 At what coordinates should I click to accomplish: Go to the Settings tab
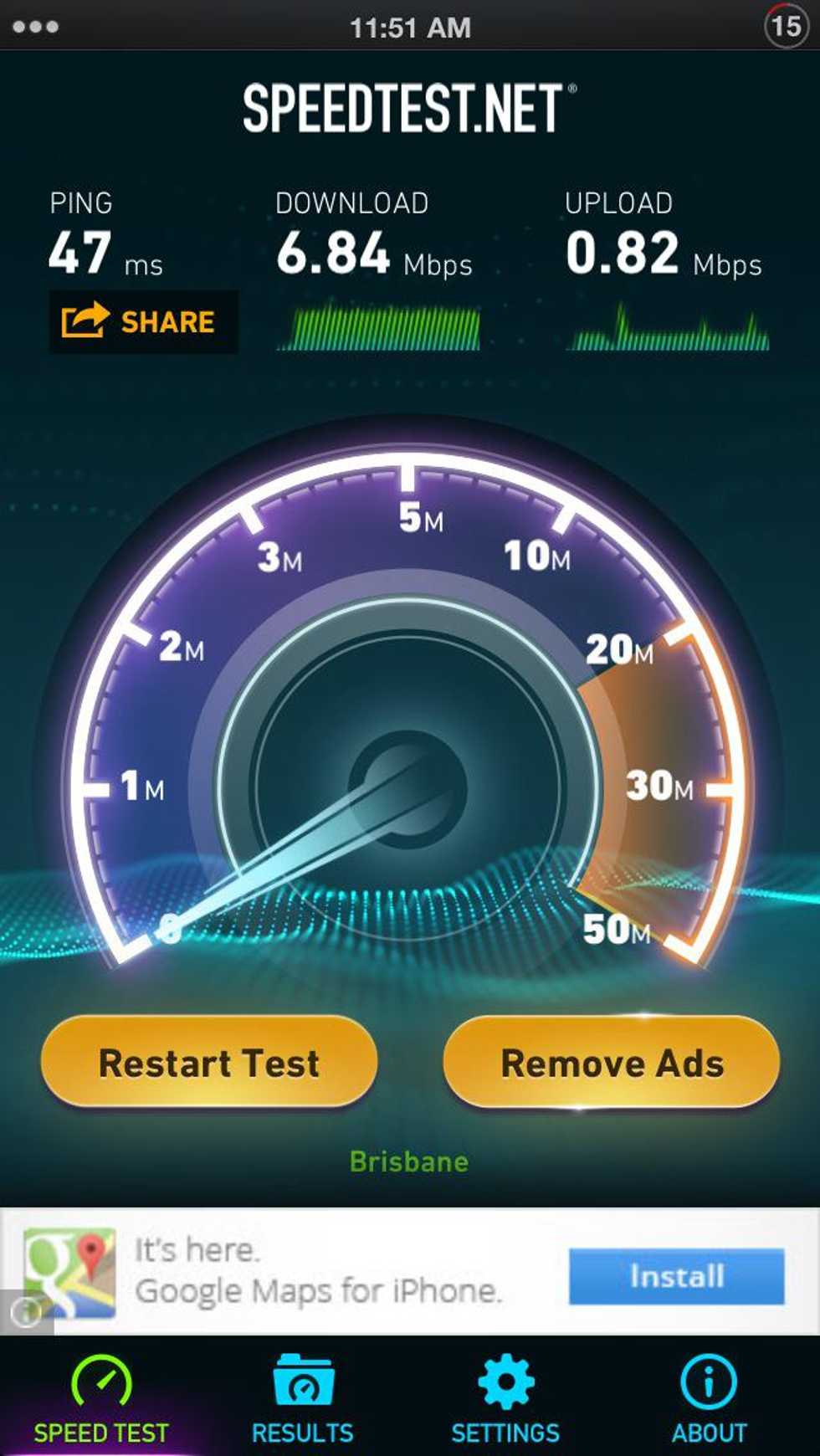click(x=505, y=1397)
